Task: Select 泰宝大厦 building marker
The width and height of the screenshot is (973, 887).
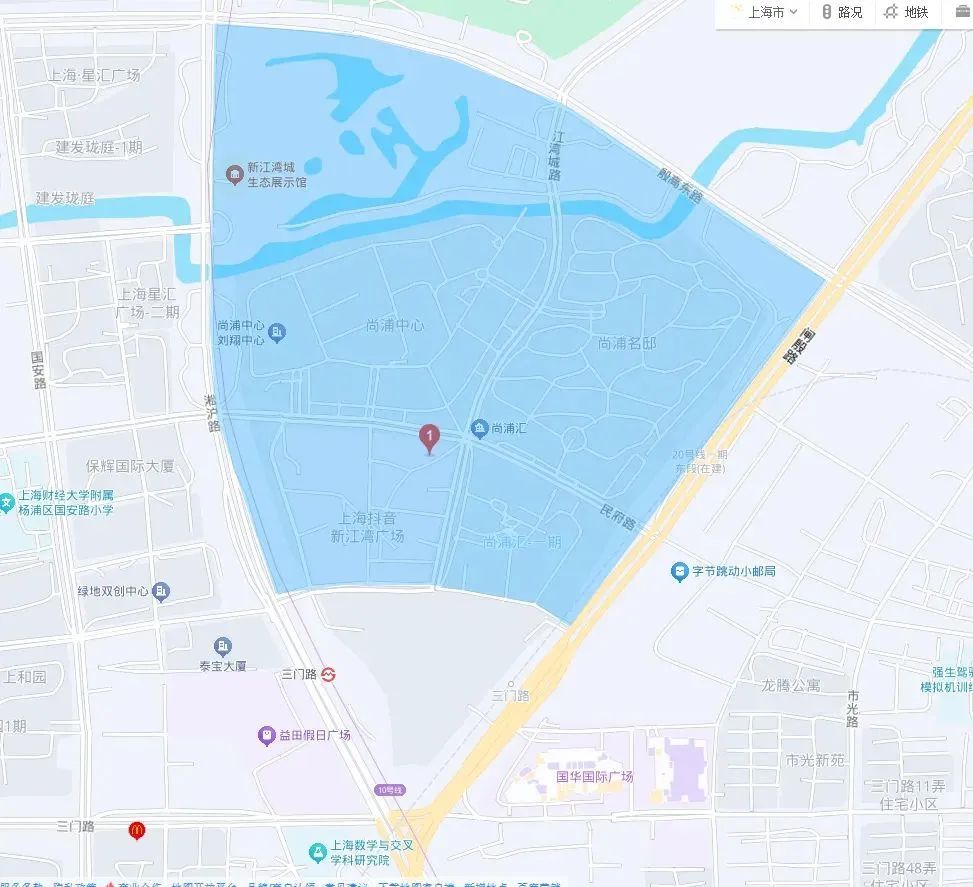Action: (x=222, y=646)
